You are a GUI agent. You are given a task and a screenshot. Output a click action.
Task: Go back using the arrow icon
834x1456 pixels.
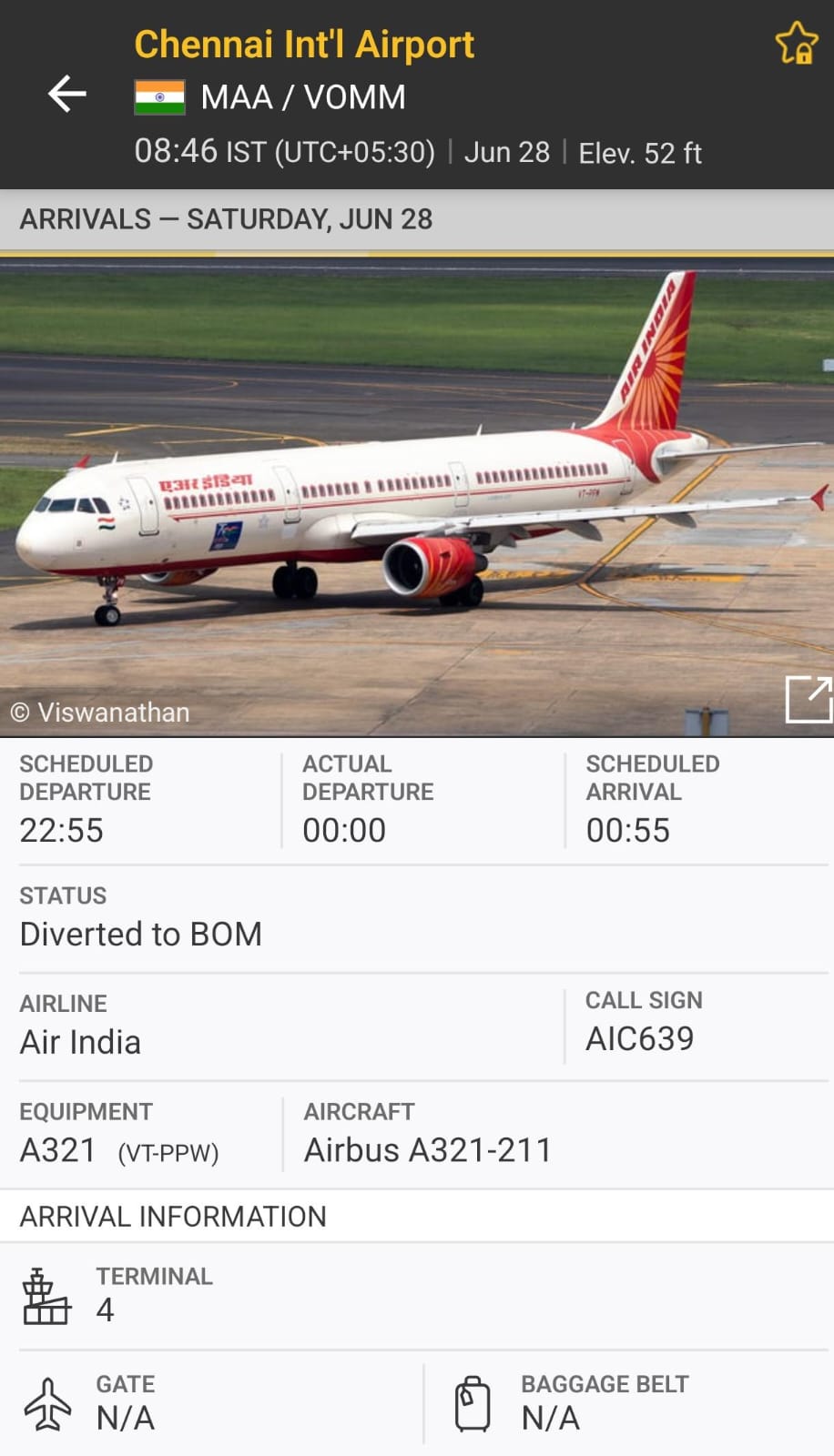(x=67, y=94)
